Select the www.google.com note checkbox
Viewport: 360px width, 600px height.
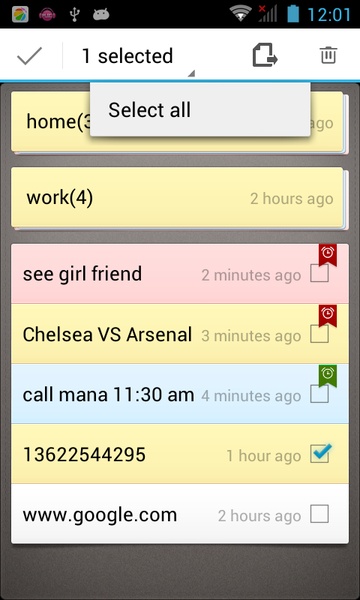point(319,514)
